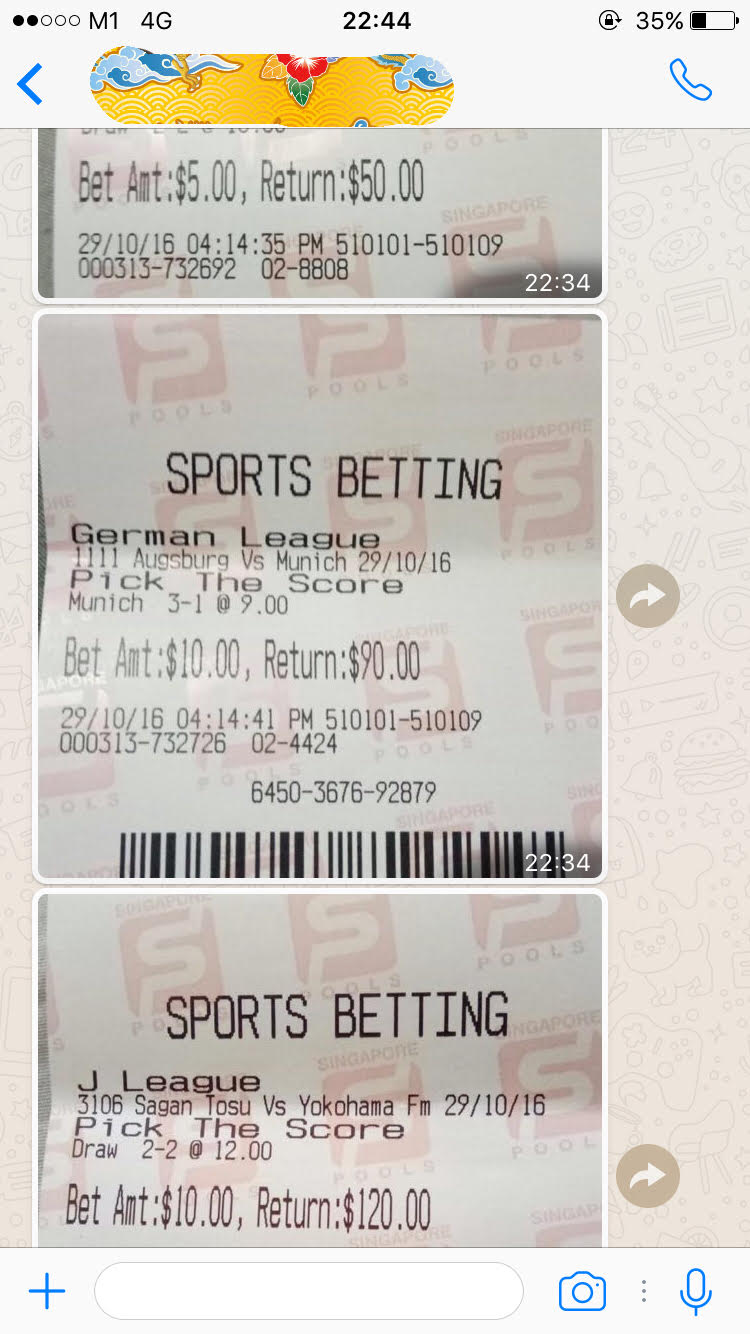Tap the microphone to record voice message
The width and height of the screenshot is (750, 1334).
696,1291
